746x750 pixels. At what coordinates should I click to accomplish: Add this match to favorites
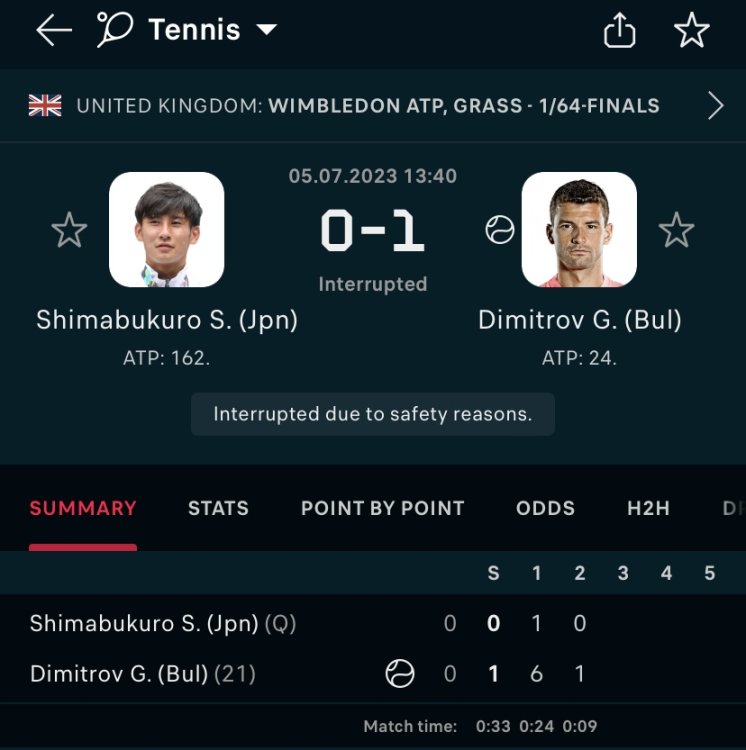[x=691, y=31]
